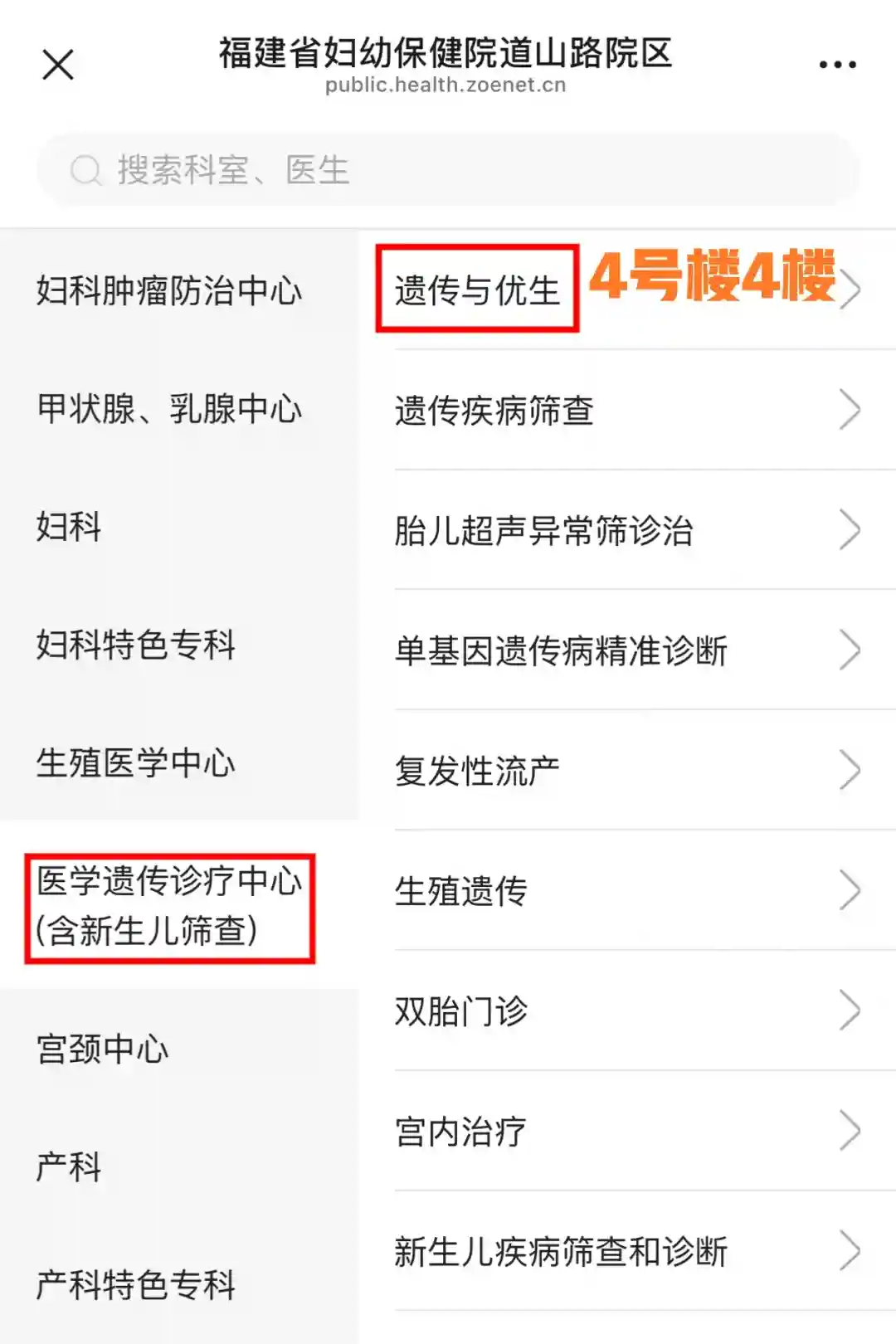Switch to 妇科特色专科 category

click(136, 645)
